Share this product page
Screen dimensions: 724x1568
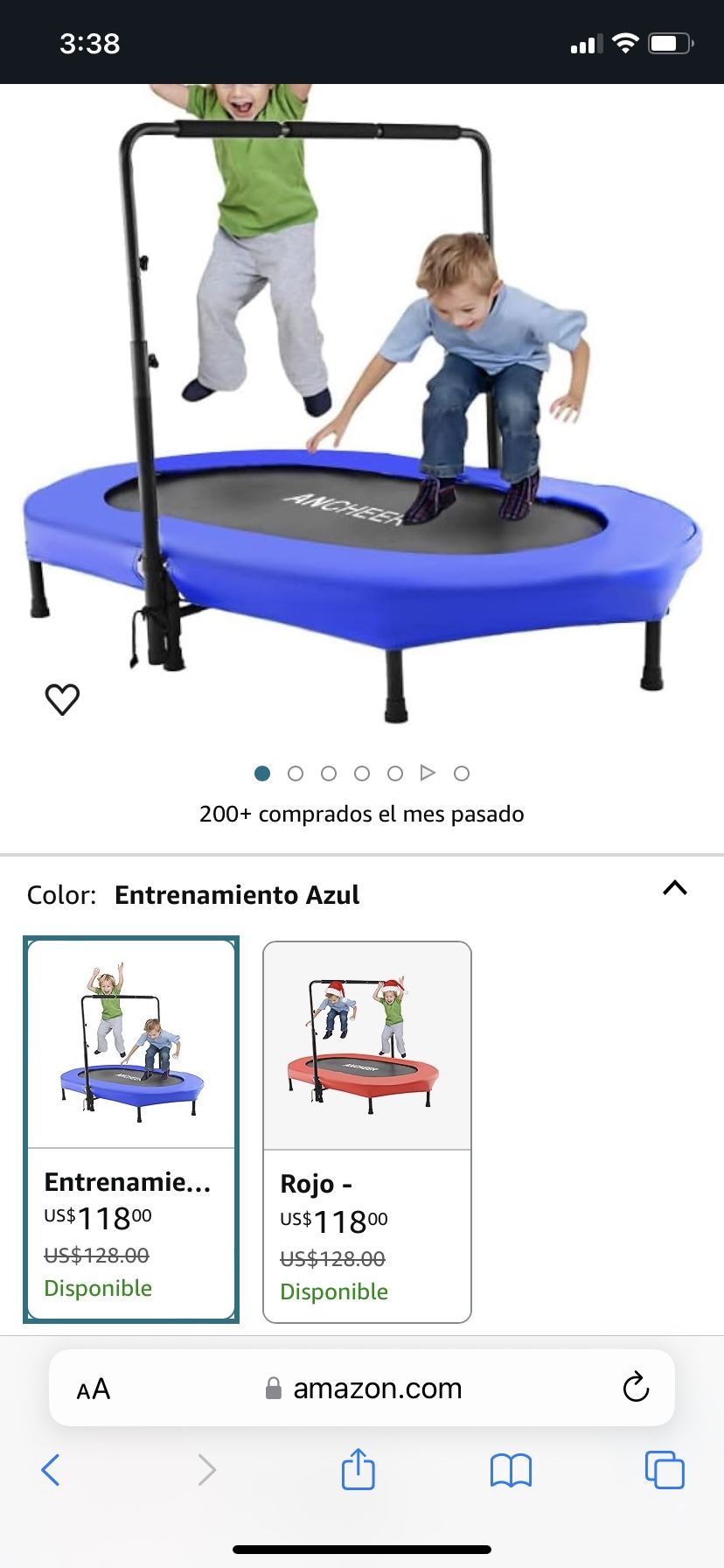coord(359,1469)
